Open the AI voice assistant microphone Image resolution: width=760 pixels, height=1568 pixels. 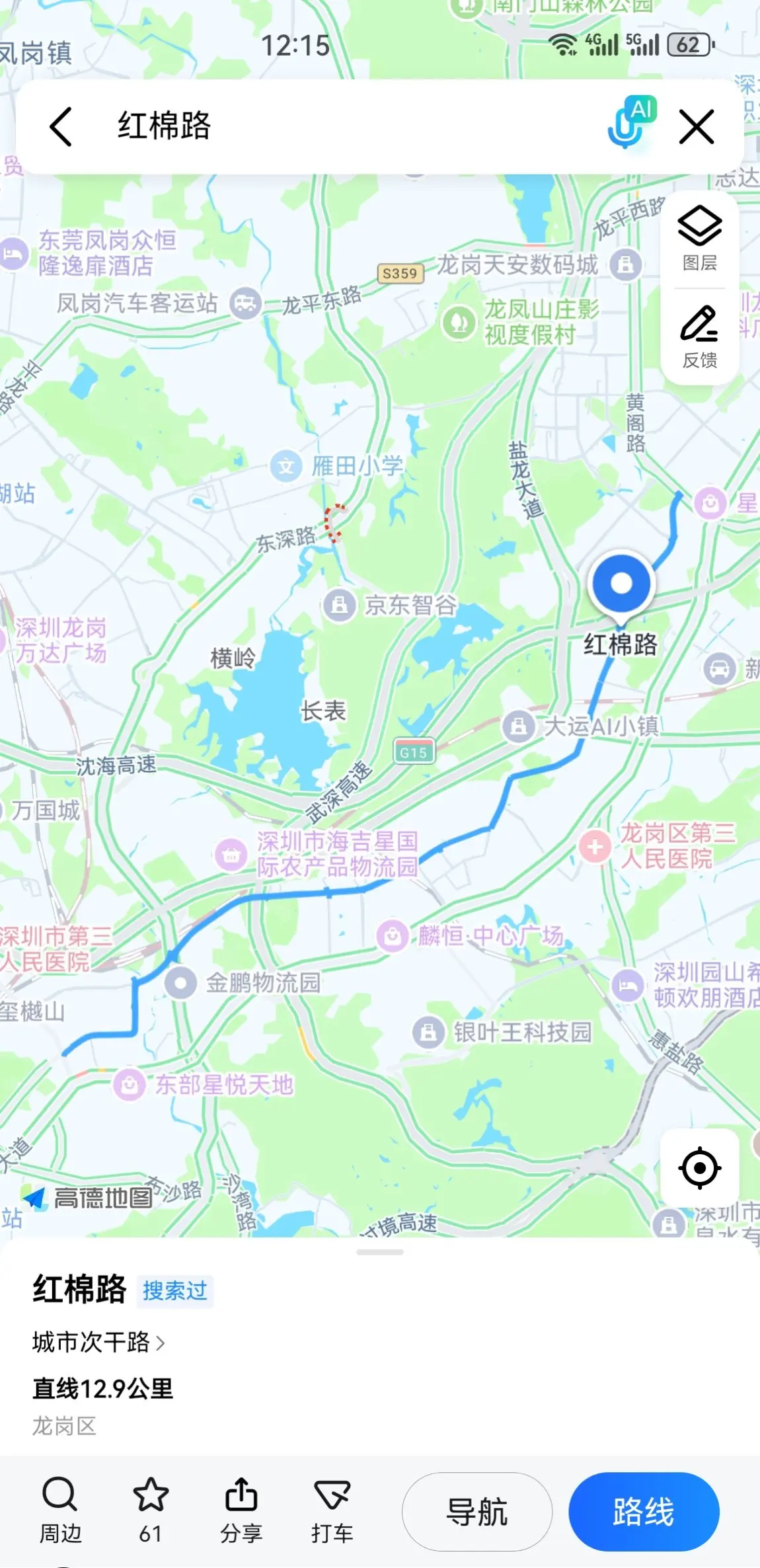point(631,122)
